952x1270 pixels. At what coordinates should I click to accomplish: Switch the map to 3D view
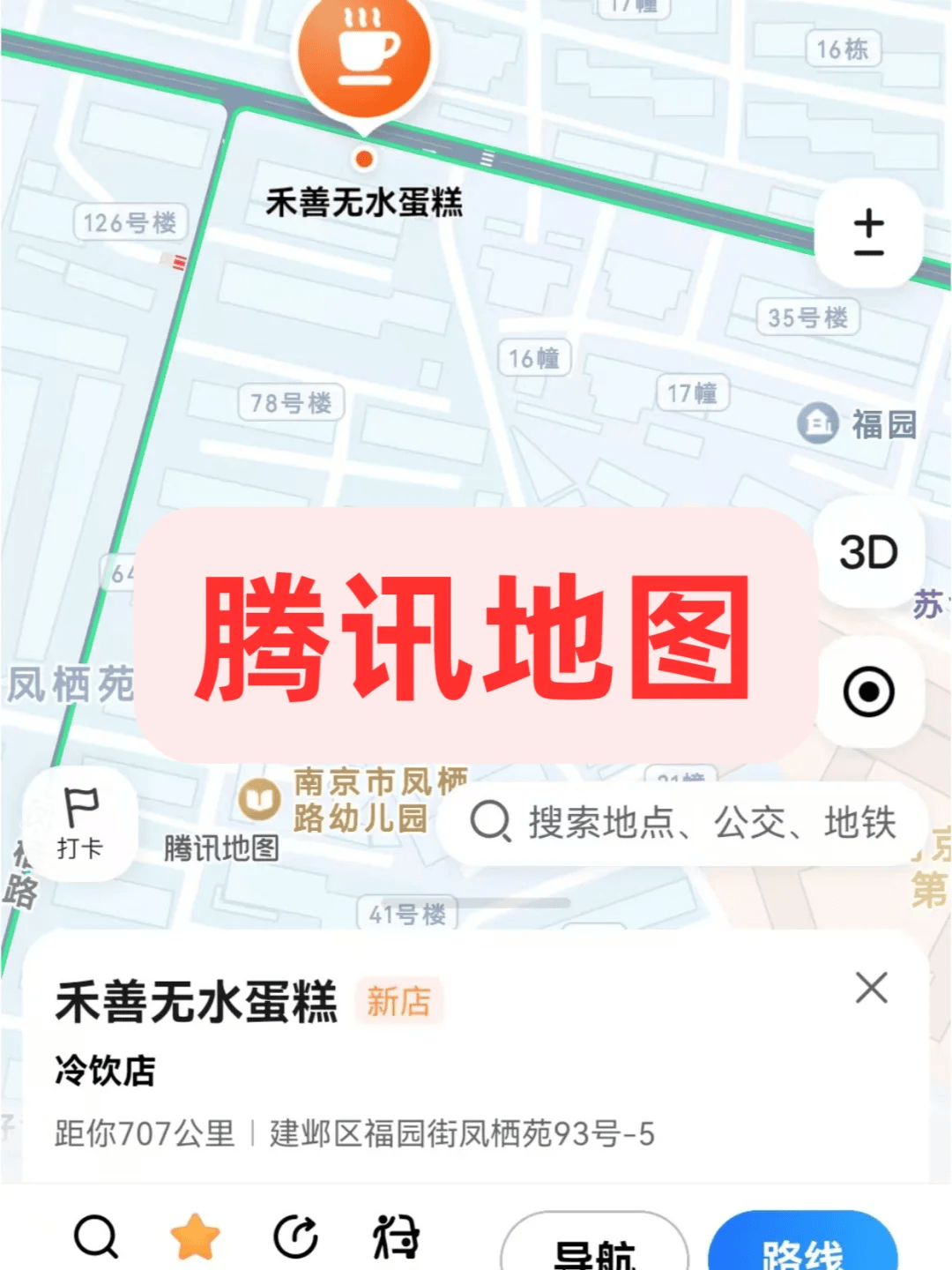click(x=868, y=553)
